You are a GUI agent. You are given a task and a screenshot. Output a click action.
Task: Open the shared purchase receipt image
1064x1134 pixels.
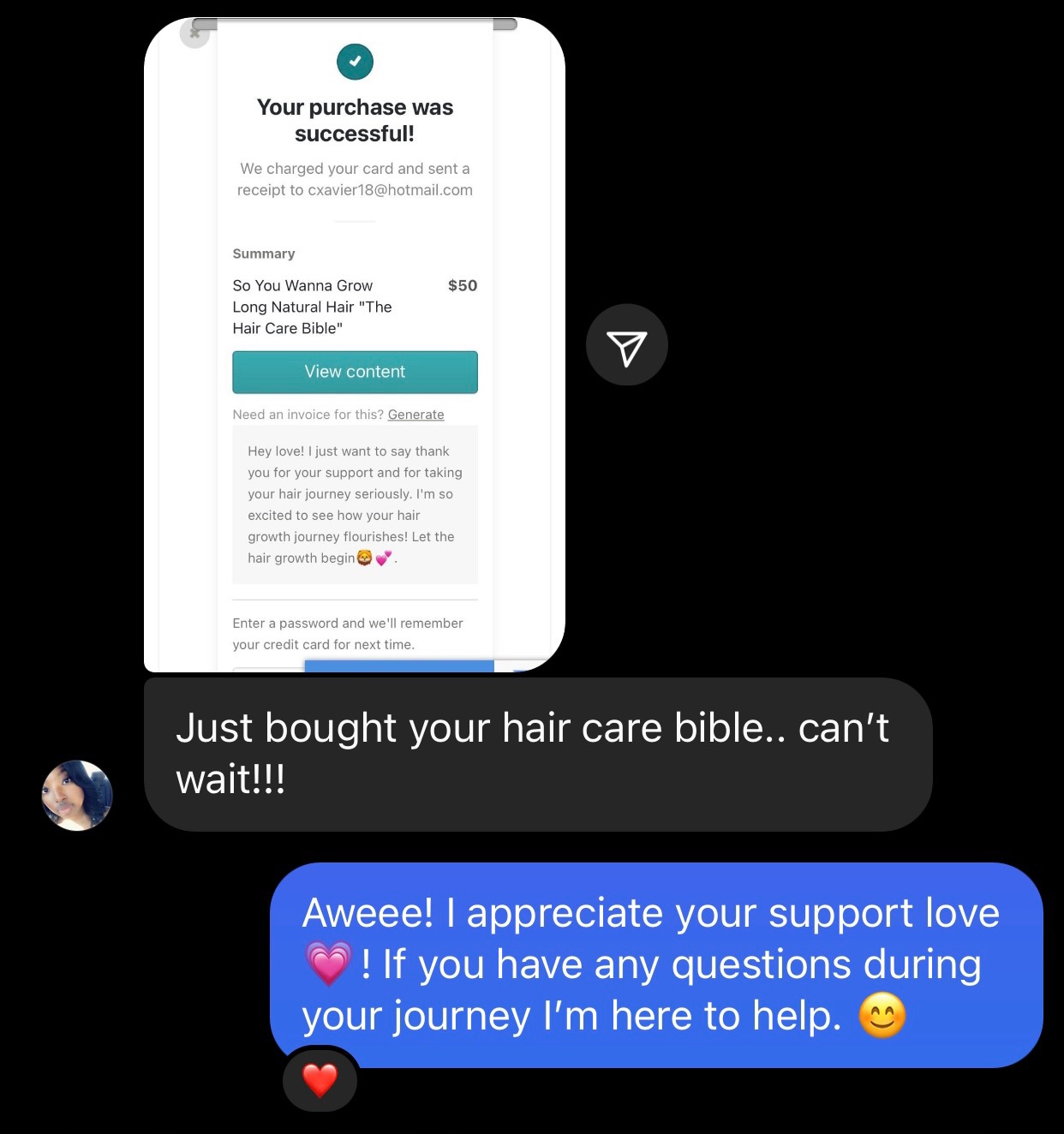tap(354, 344)
